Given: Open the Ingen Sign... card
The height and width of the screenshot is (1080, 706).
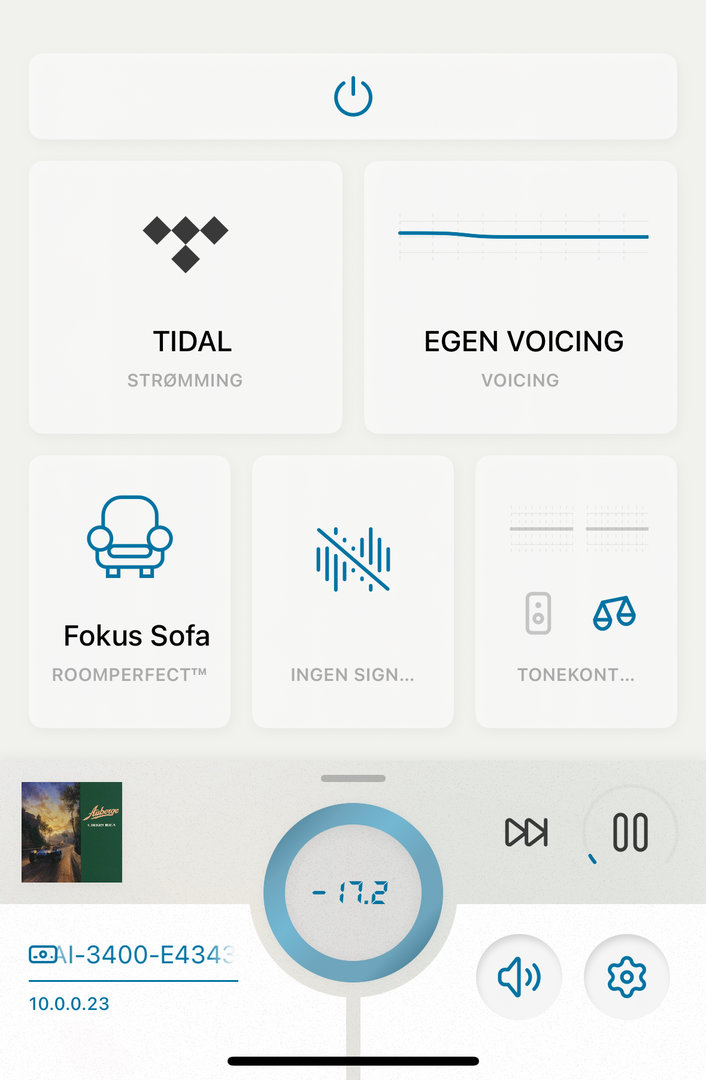Looking at the screenshot, I should (352, 591).
